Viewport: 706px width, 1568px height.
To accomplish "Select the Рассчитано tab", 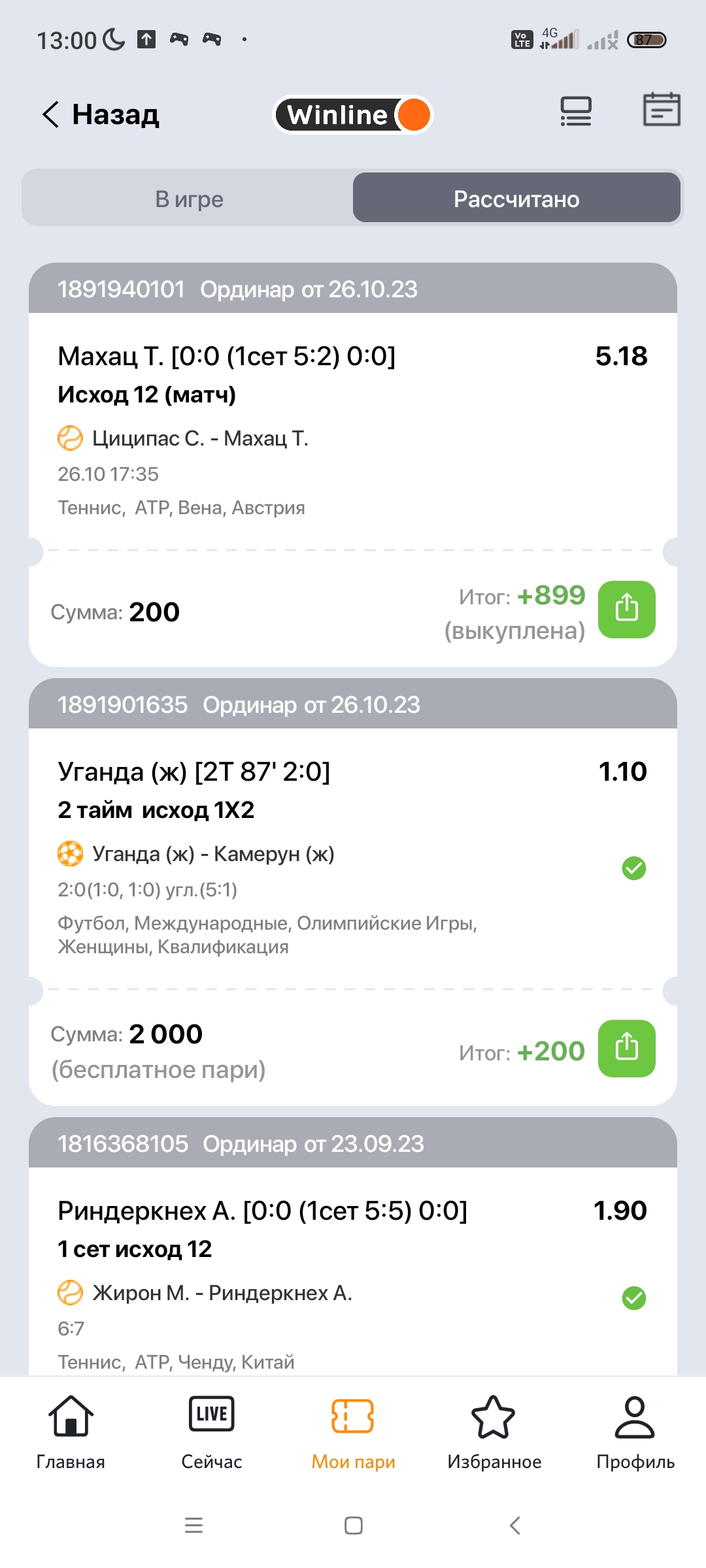I will click(x=516, y=199).
